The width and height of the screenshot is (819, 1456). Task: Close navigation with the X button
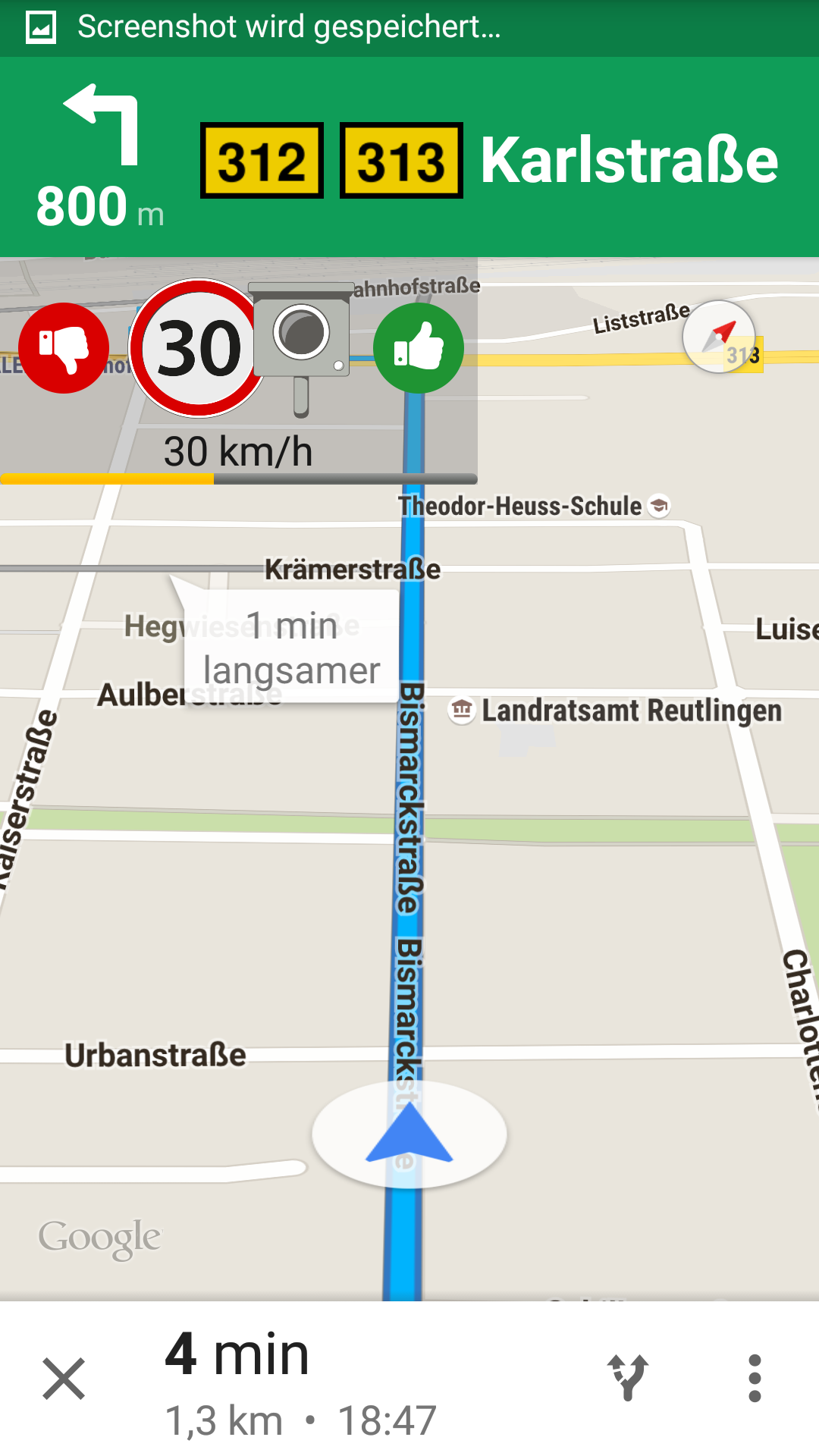click(x=64, y=1378)
